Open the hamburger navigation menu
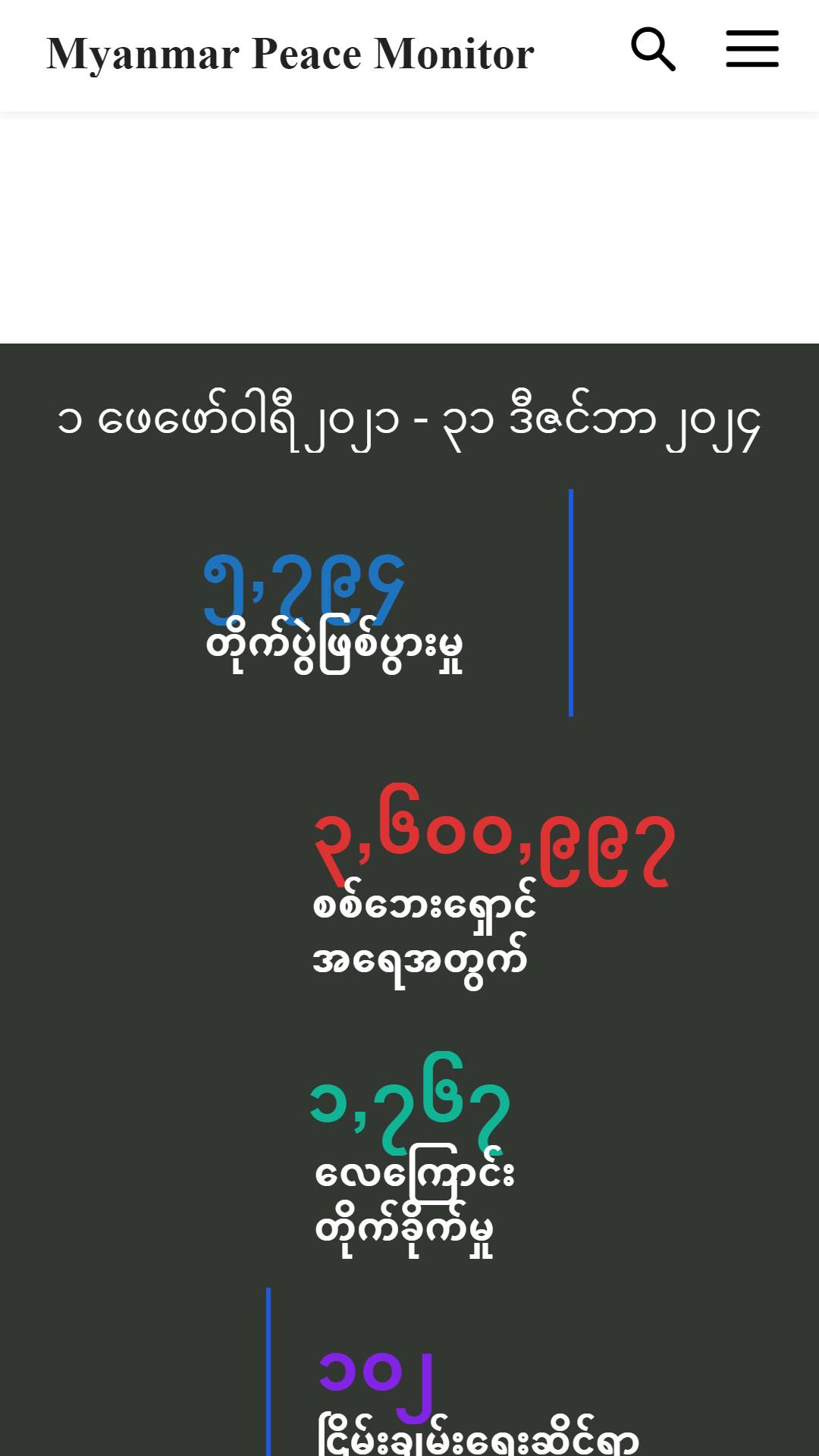Screen dimensions: 819x1456 [x=752, y=49]
